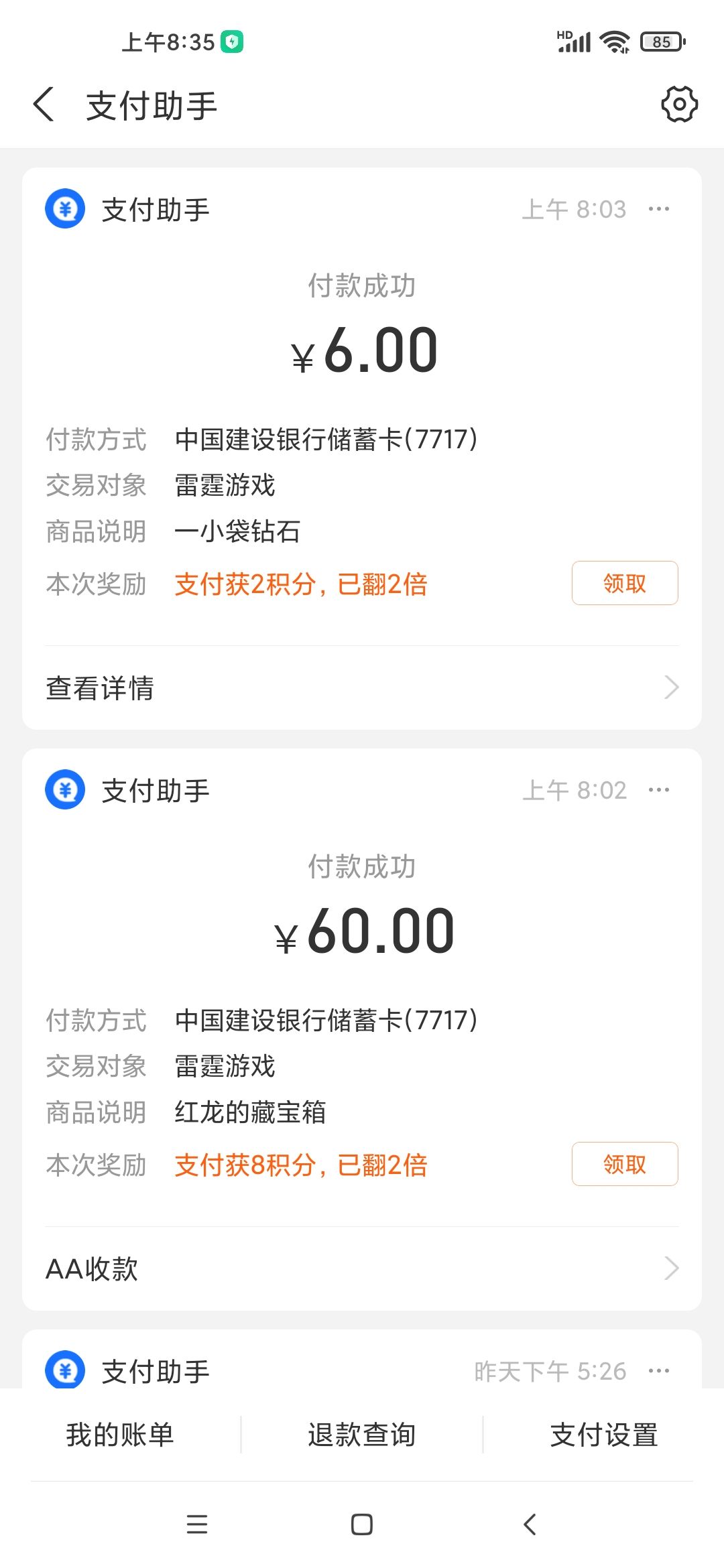Open more options for the 8:03 payment

(659, 209)
